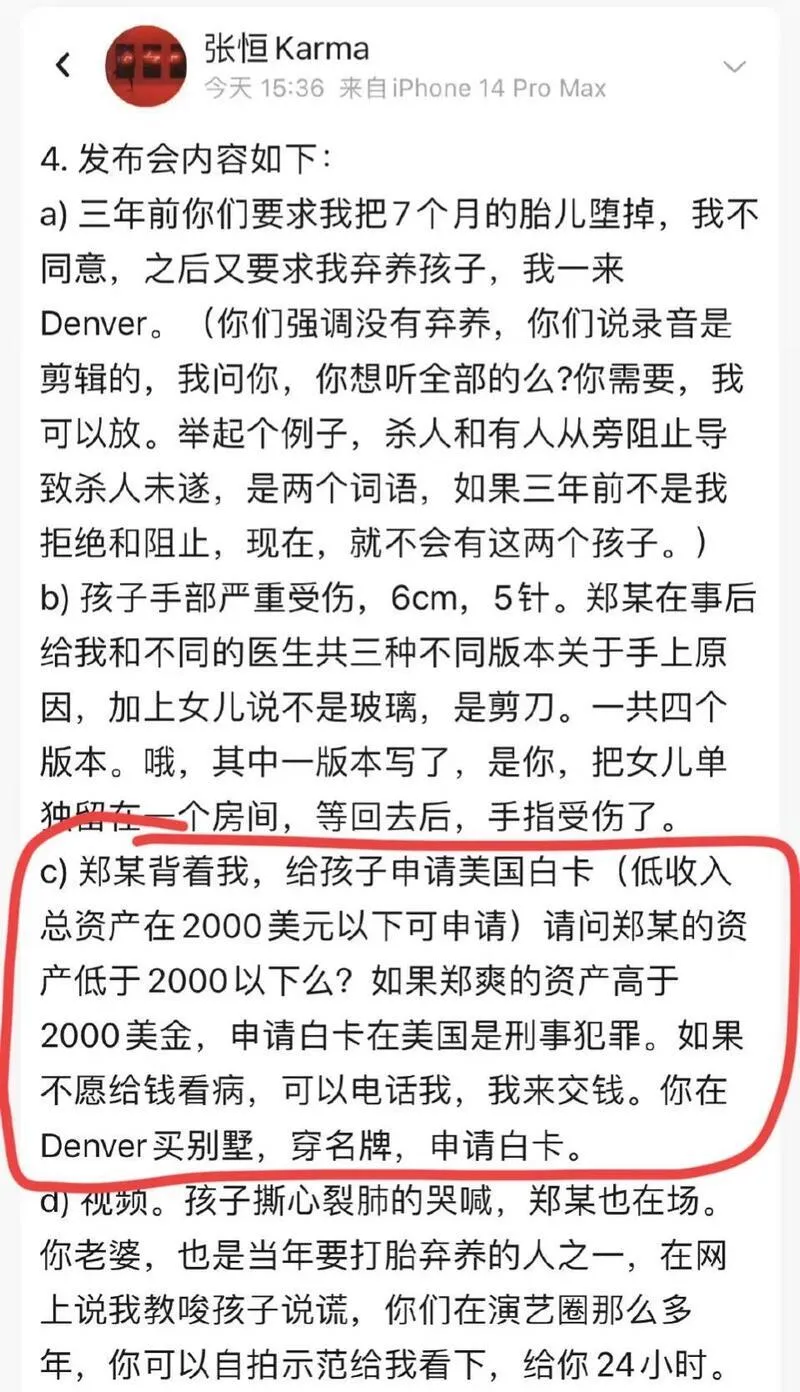The image size is (800, 1392).
Task: Expand the post options chevron
Action: tap(735, 67)
